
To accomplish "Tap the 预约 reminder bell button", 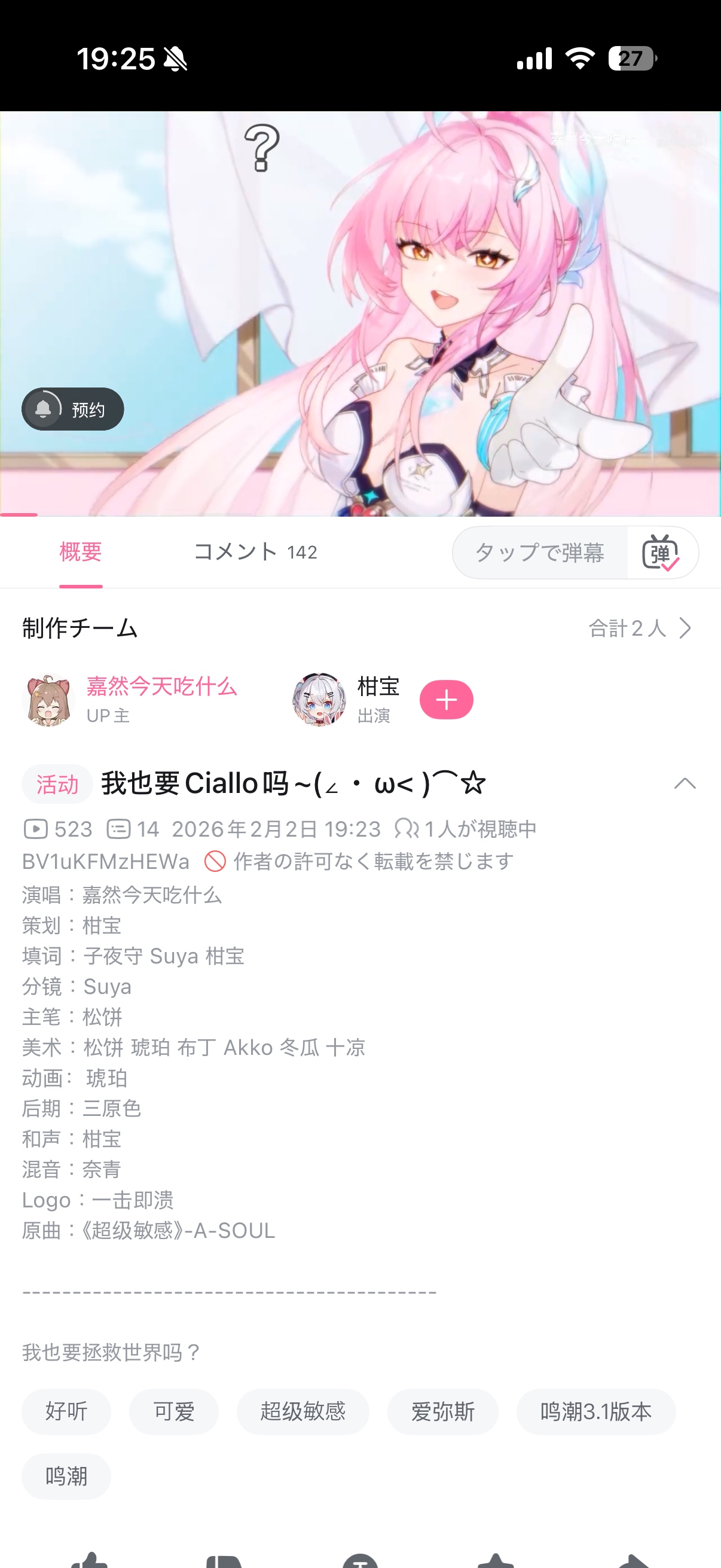I will tap(72, 409).
